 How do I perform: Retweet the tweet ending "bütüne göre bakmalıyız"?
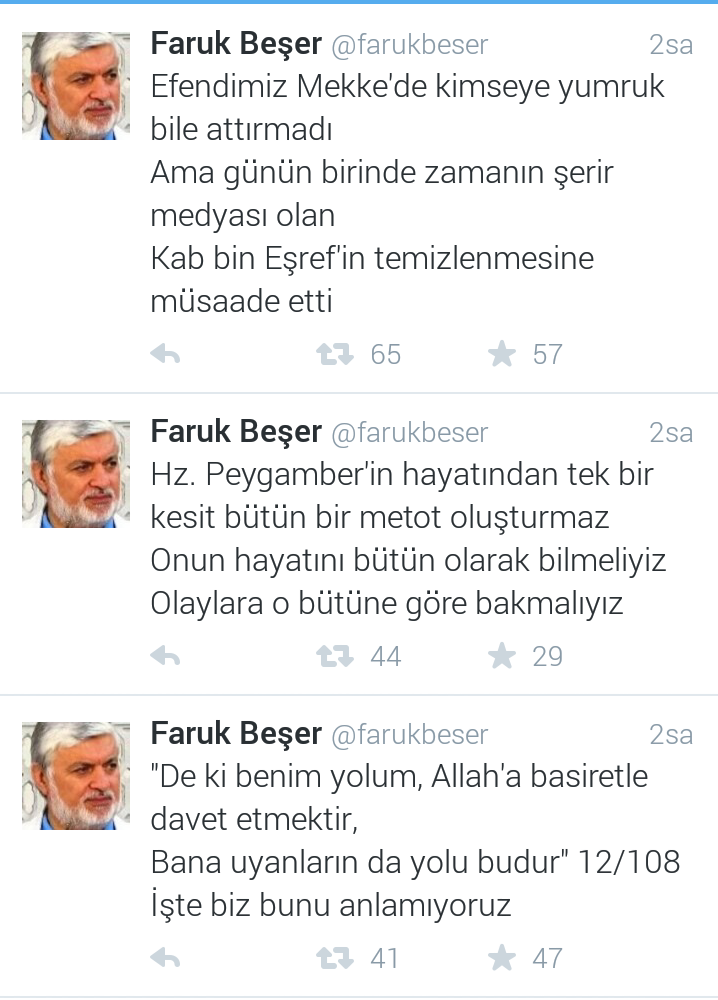pos(335,656)
